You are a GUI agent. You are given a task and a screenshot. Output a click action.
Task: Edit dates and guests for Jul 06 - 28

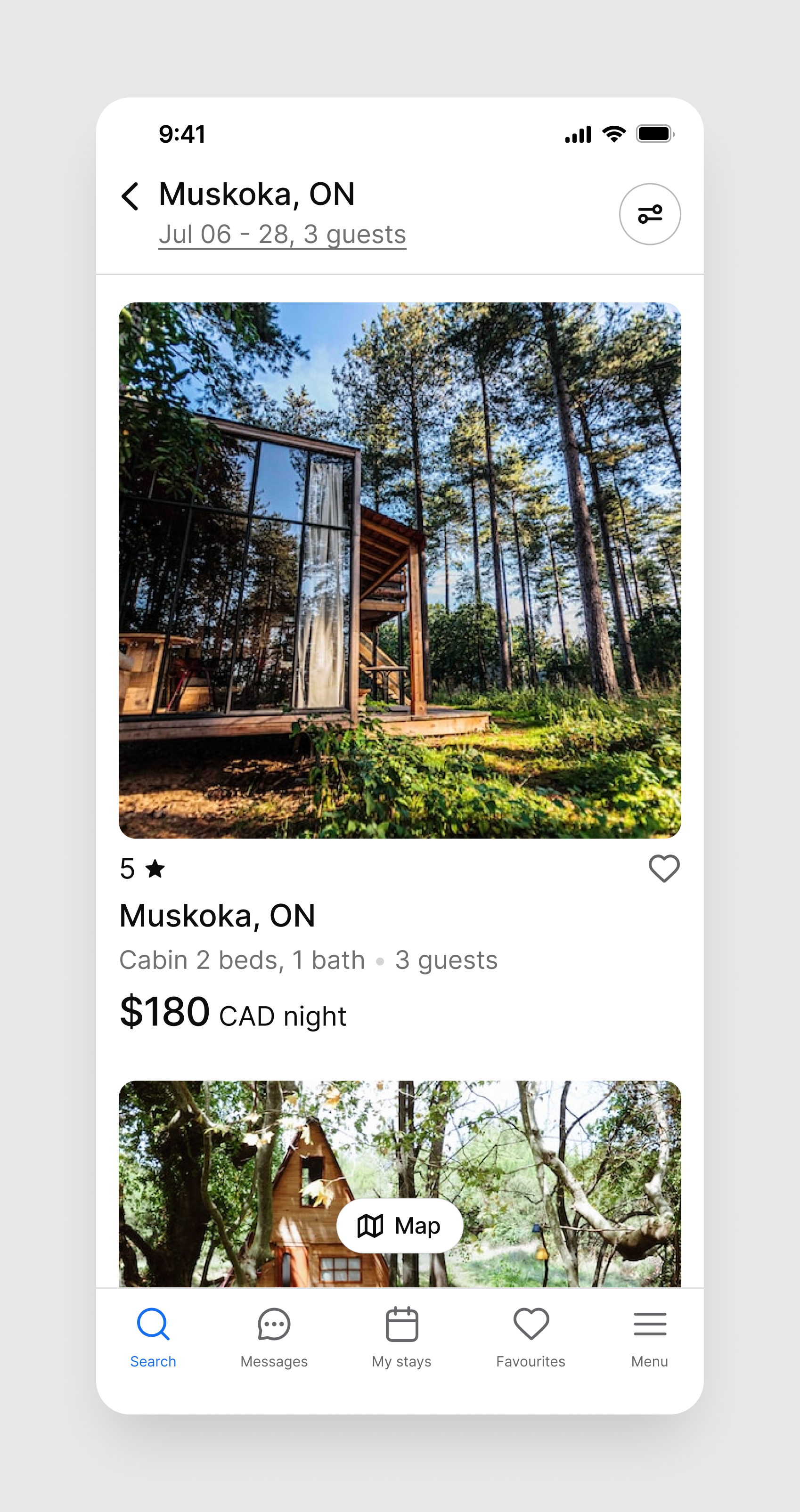(x=282, y=235)
